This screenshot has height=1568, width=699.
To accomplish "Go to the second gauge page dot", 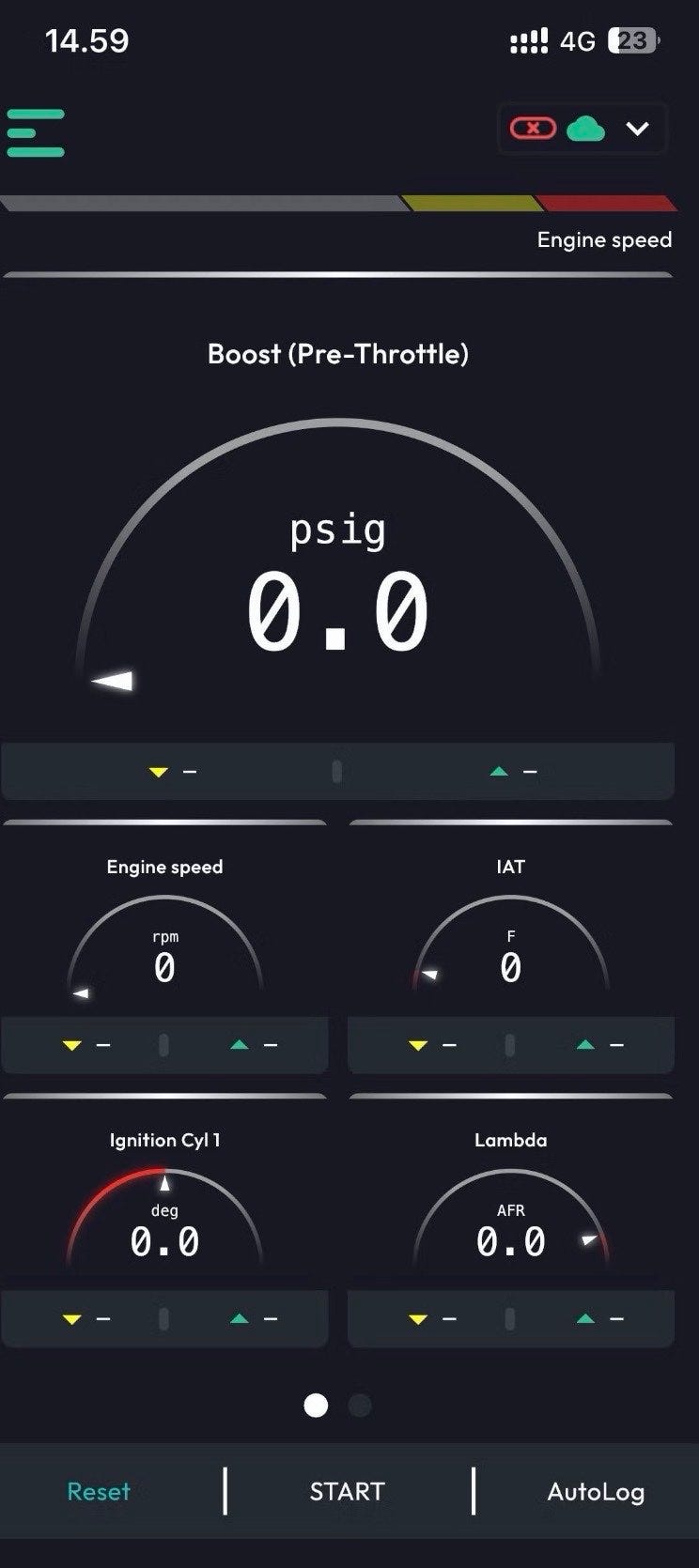I will coord(360,1405).
